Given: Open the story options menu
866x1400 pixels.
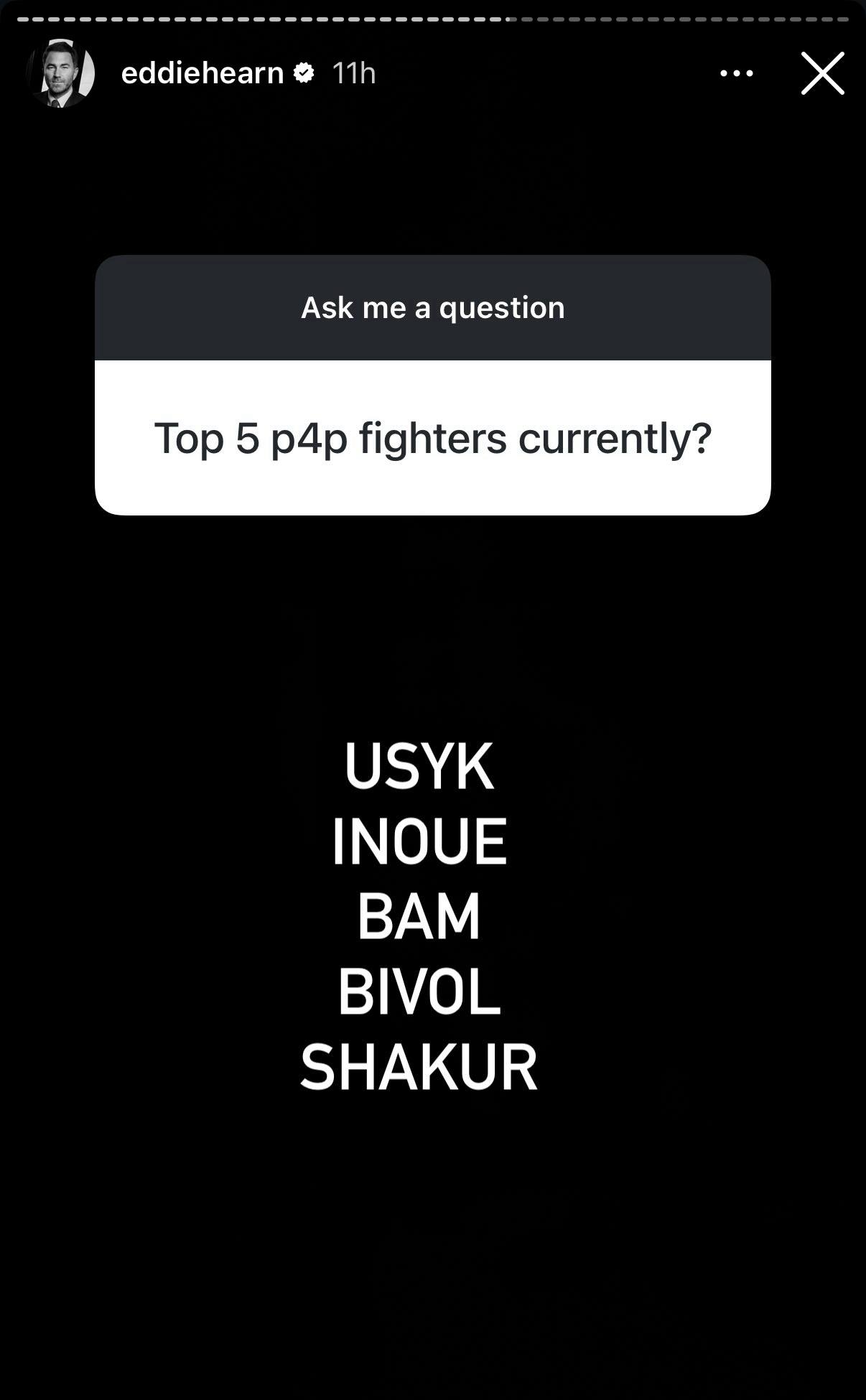Looking at the screenshot, I should point(736,73).
